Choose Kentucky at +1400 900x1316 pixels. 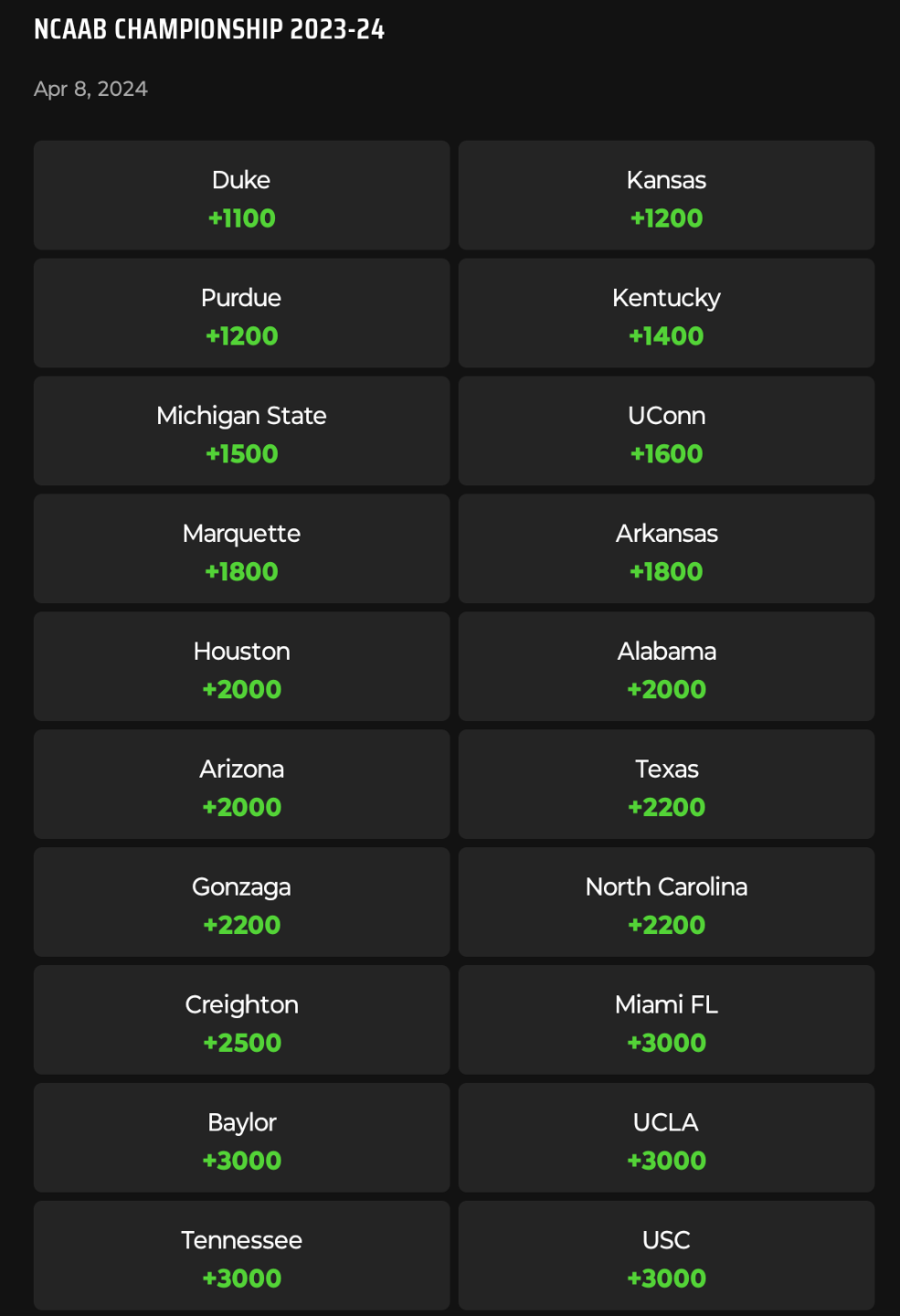(x=666, y=313)
